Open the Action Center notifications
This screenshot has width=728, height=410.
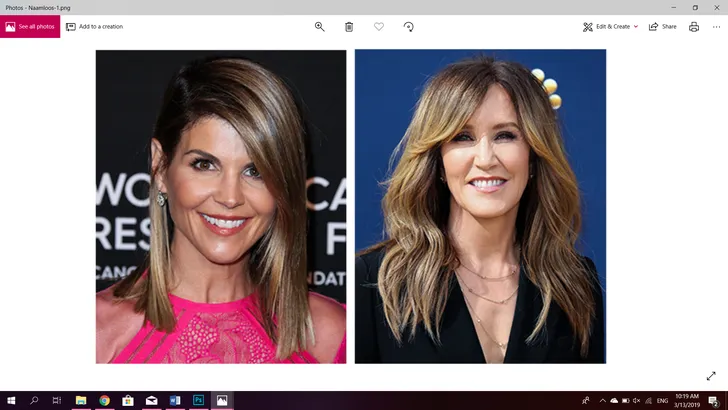click(714, 400)
